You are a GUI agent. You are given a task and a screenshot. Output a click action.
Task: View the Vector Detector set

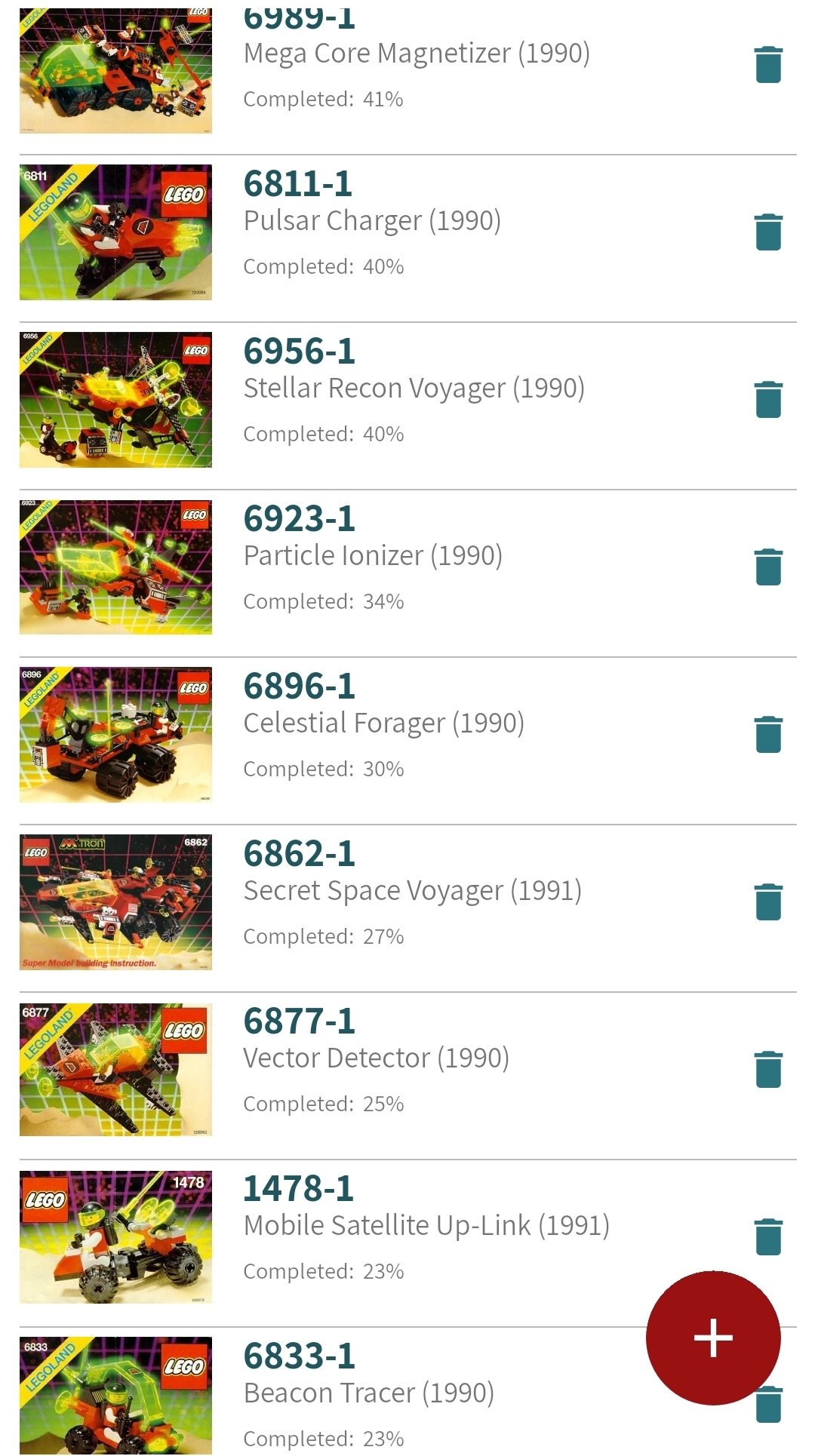(376, 1058)
